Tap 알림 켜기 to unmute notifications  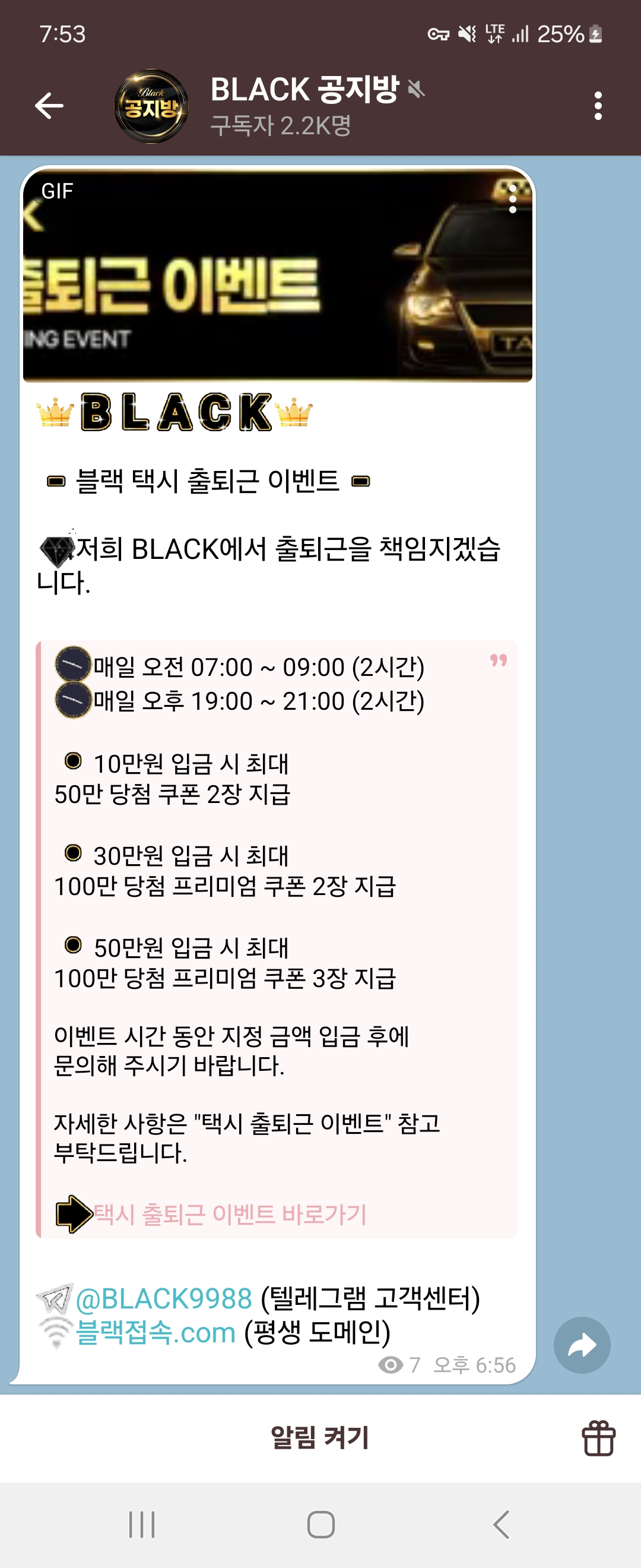click(320, 1438)
